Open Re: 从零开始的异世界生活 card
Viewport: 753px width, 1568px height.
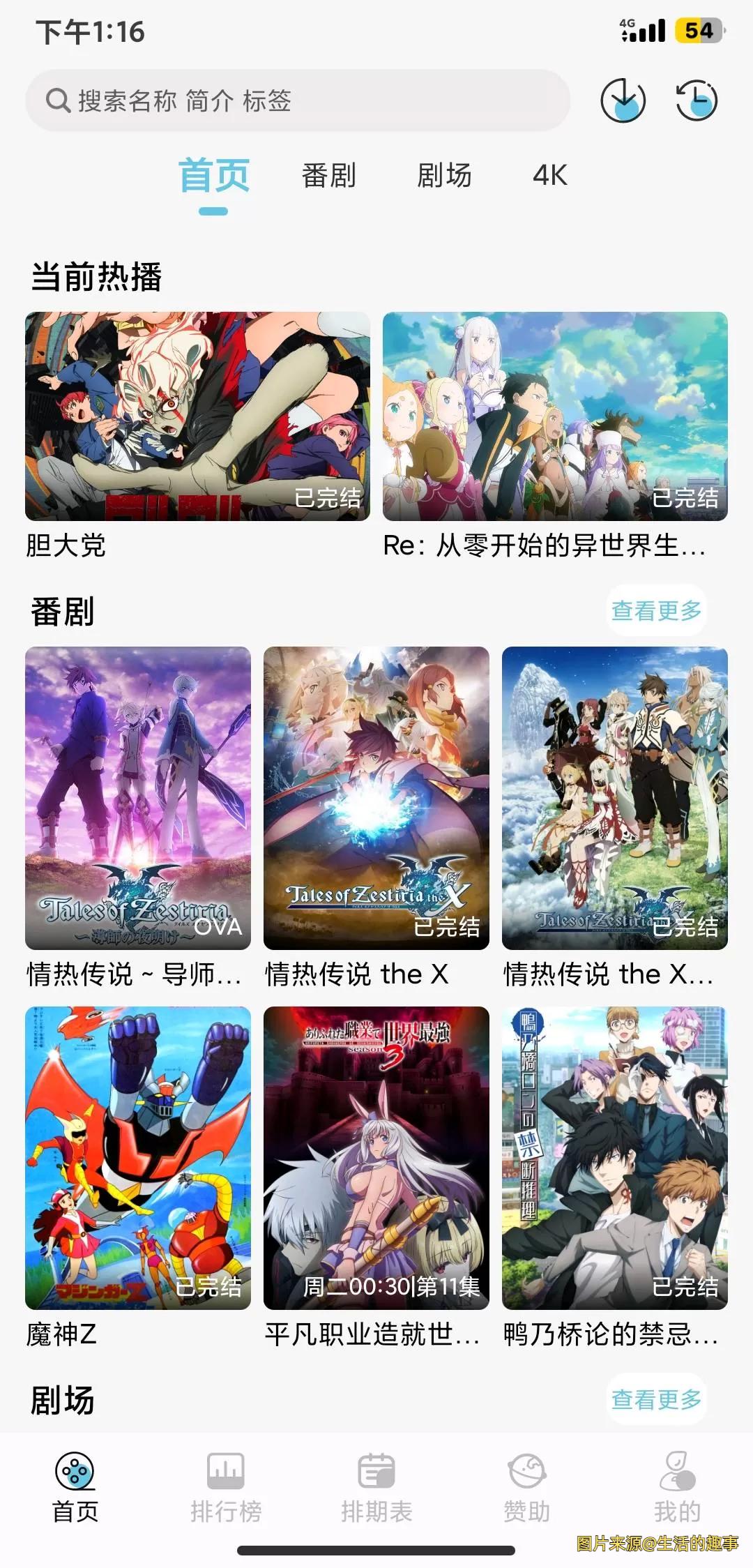coord(555,416)
